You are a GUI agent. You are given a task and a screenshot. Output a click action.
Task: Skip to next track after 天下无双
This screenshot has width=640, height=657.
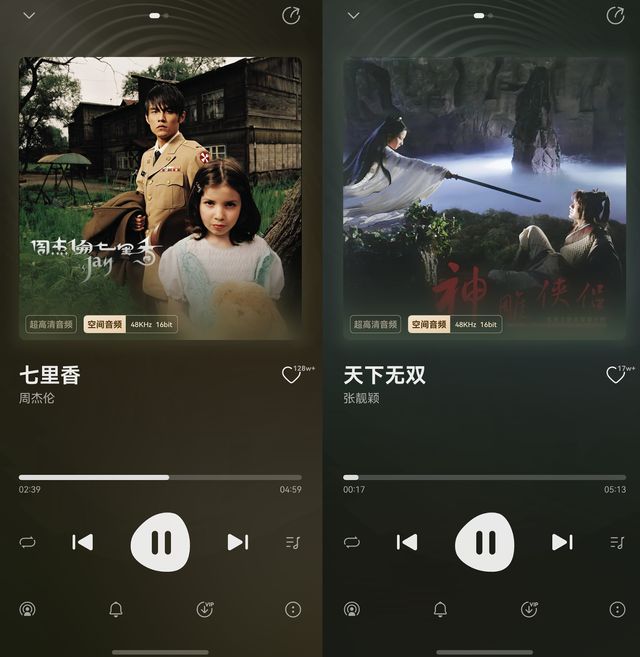(x=562, y=542)
